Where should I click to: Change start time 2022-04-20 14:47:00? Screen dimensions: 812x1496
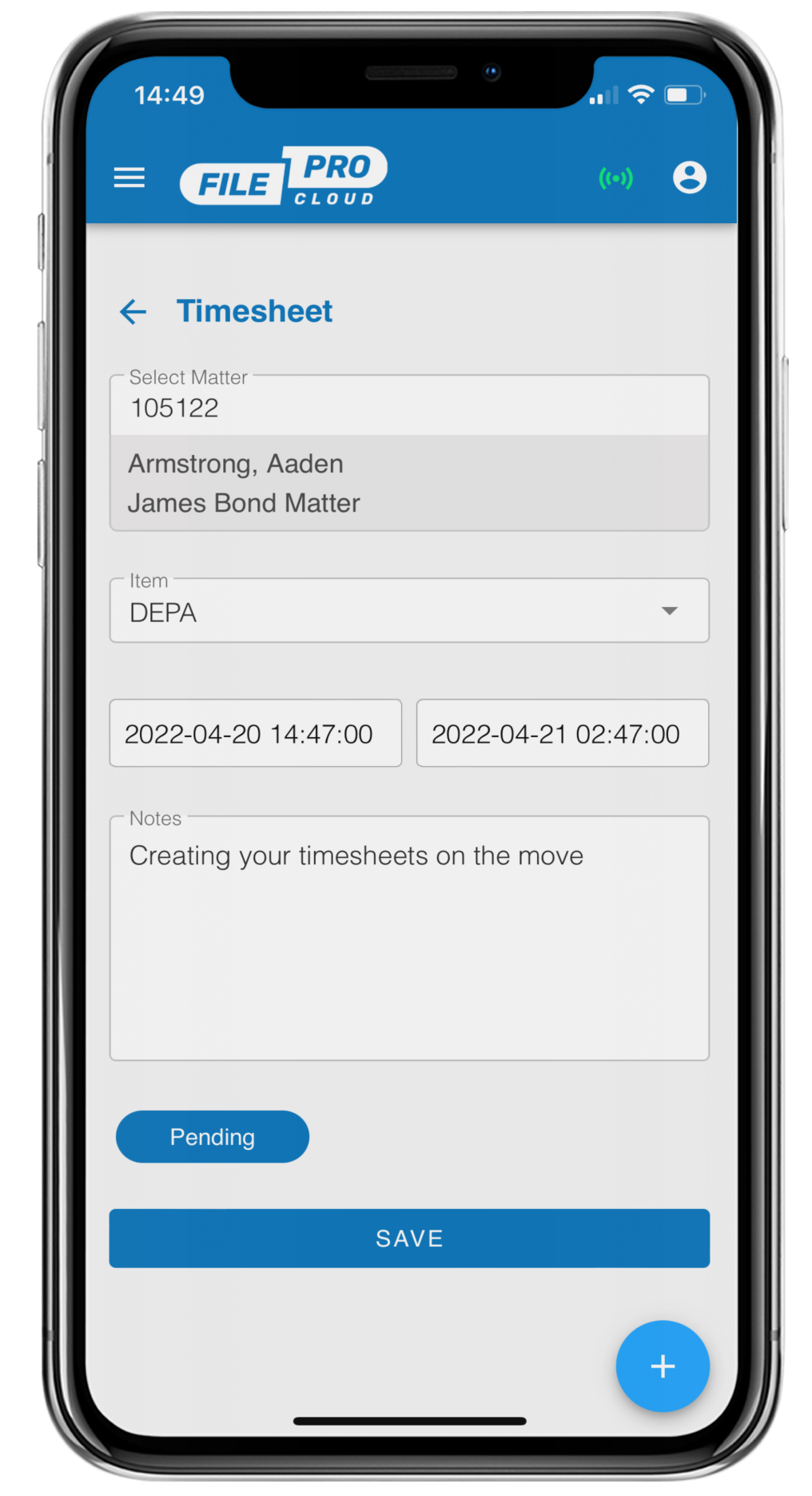(x=256, y=733)
